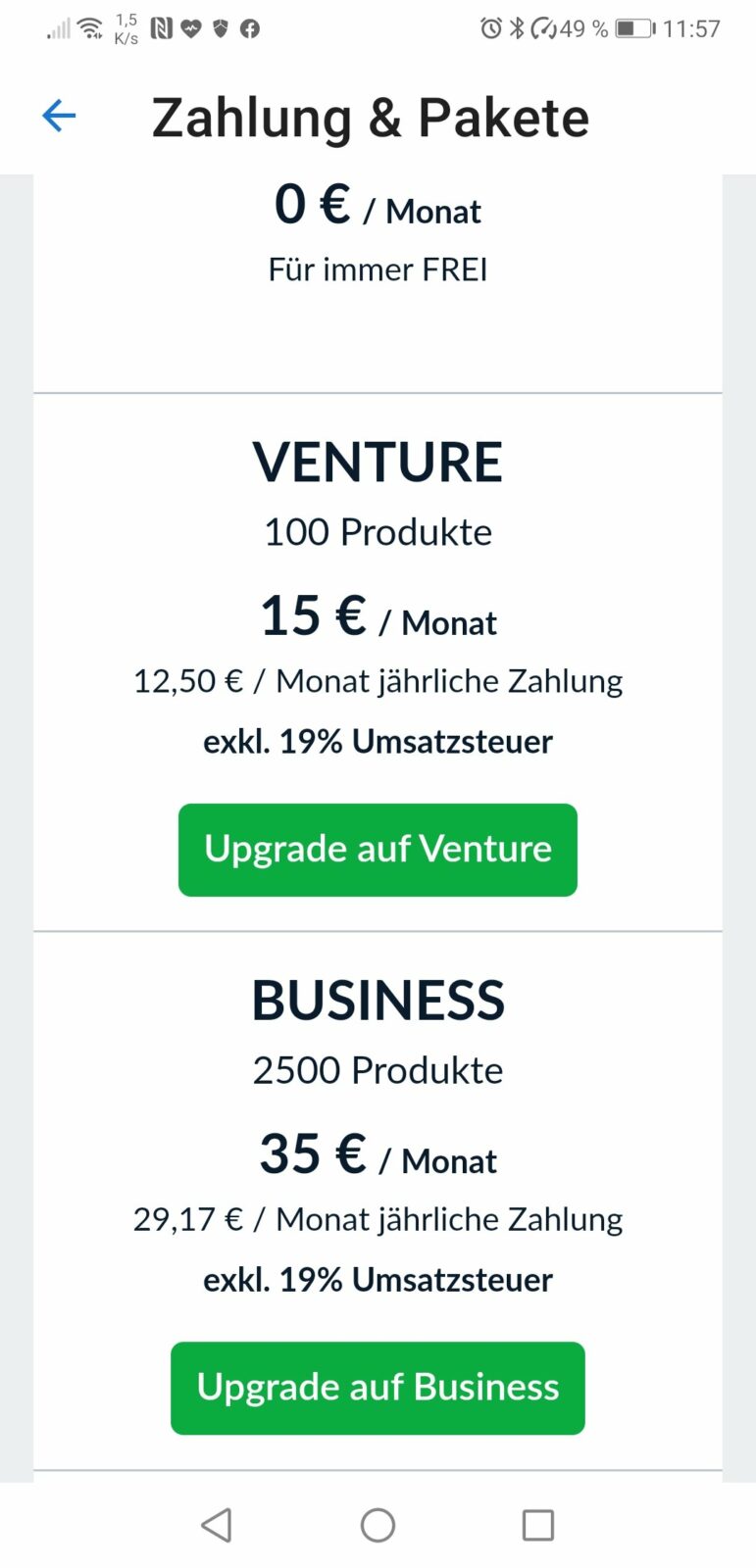Tap the system back button
This screenshot has height=1568, width=756.
[x=217, y=1525]
